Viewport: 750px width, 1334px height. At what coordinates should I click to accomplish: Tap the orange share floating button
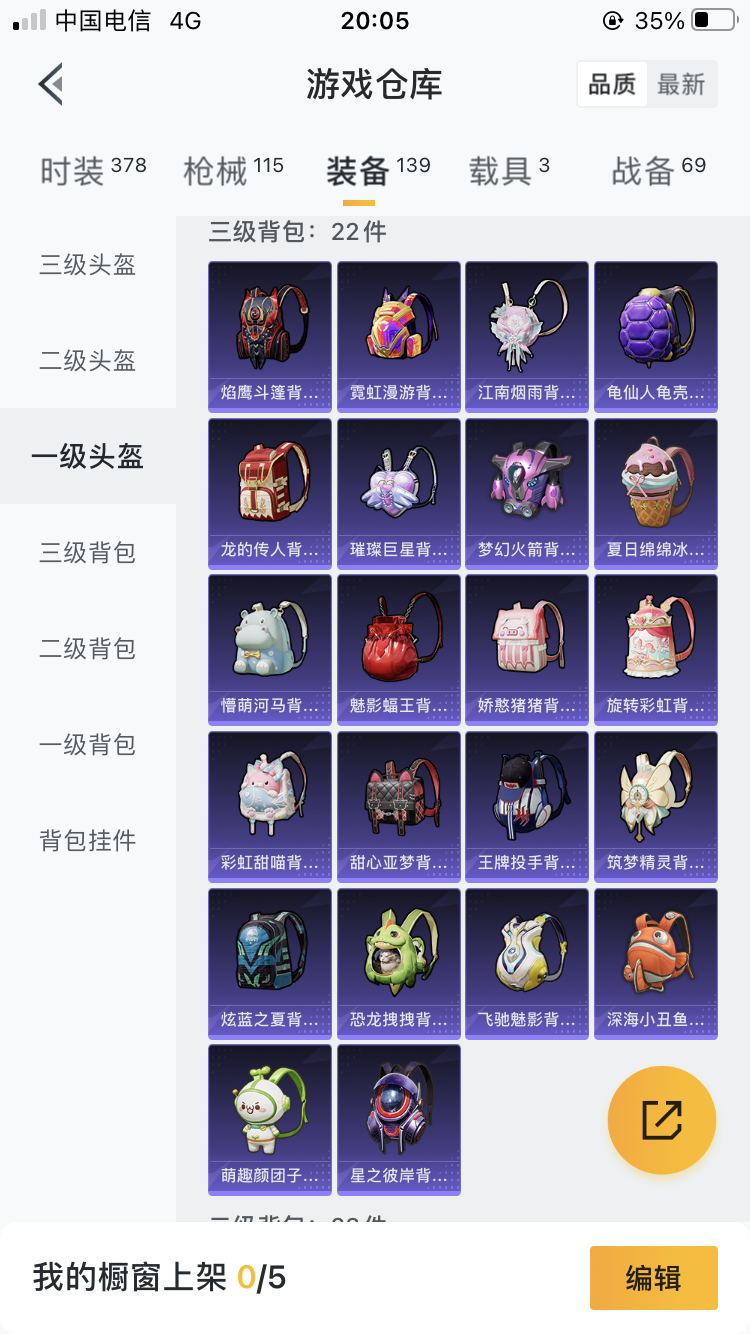click(x=661, y=1120)
